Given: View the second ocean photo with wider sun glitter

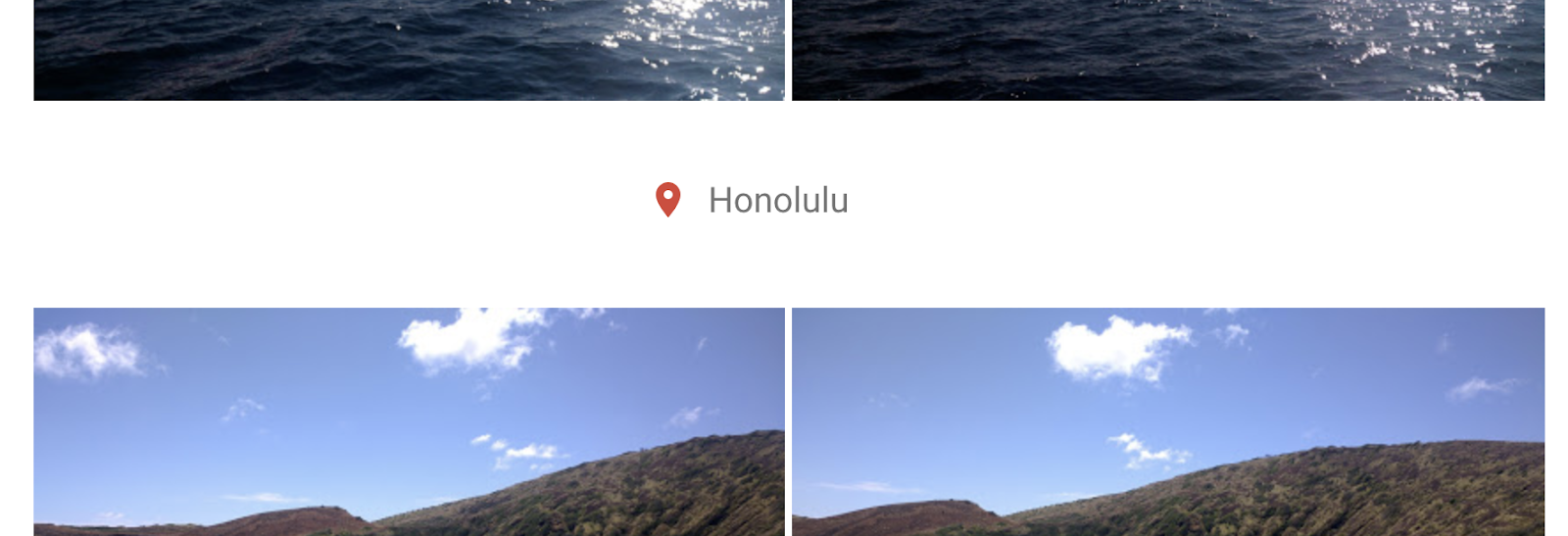Looking at the screenshot, I should [1167, 49].
